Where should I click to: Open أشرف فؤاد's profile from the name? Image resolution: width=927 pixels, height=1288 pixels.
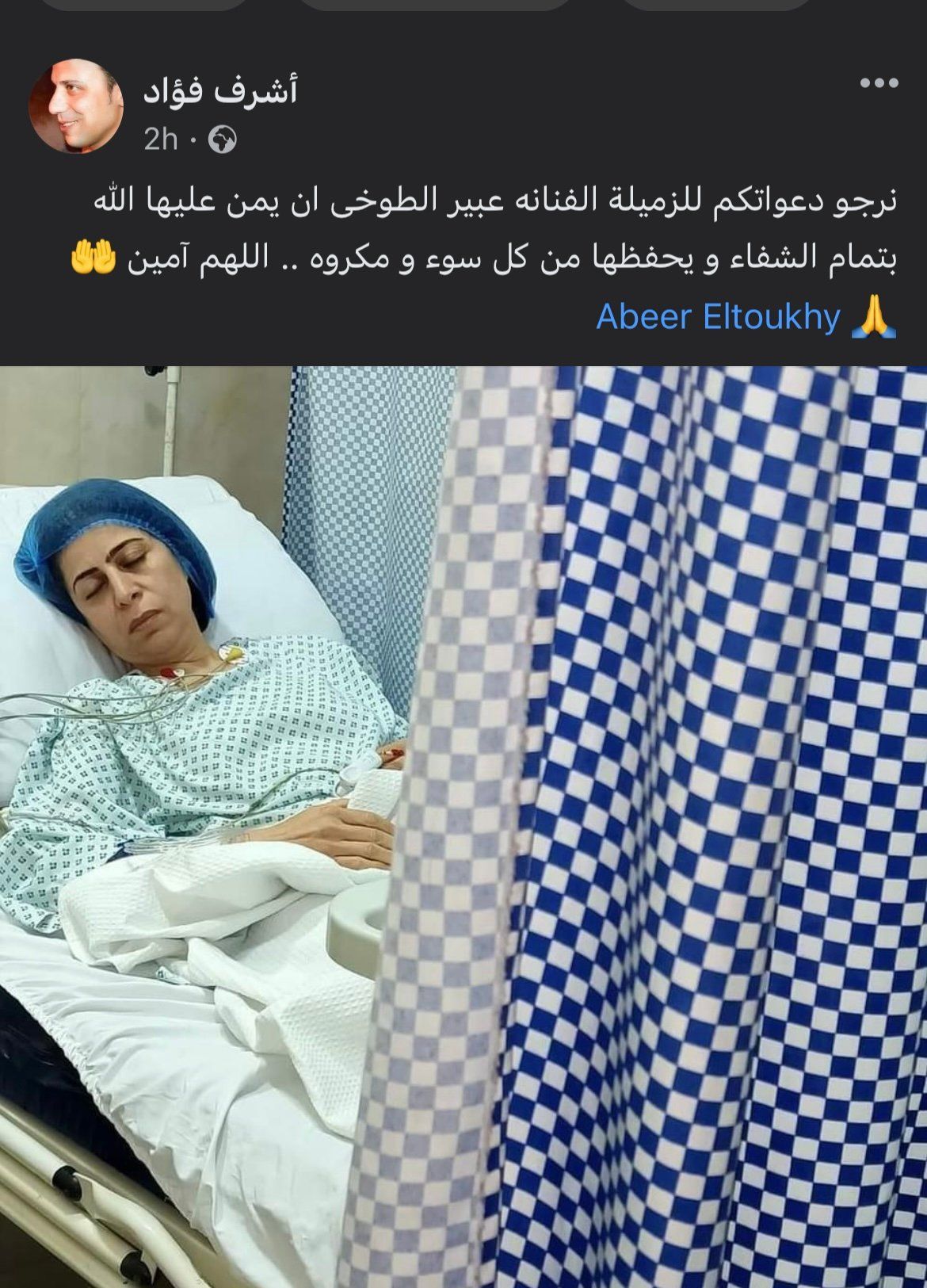219,92
